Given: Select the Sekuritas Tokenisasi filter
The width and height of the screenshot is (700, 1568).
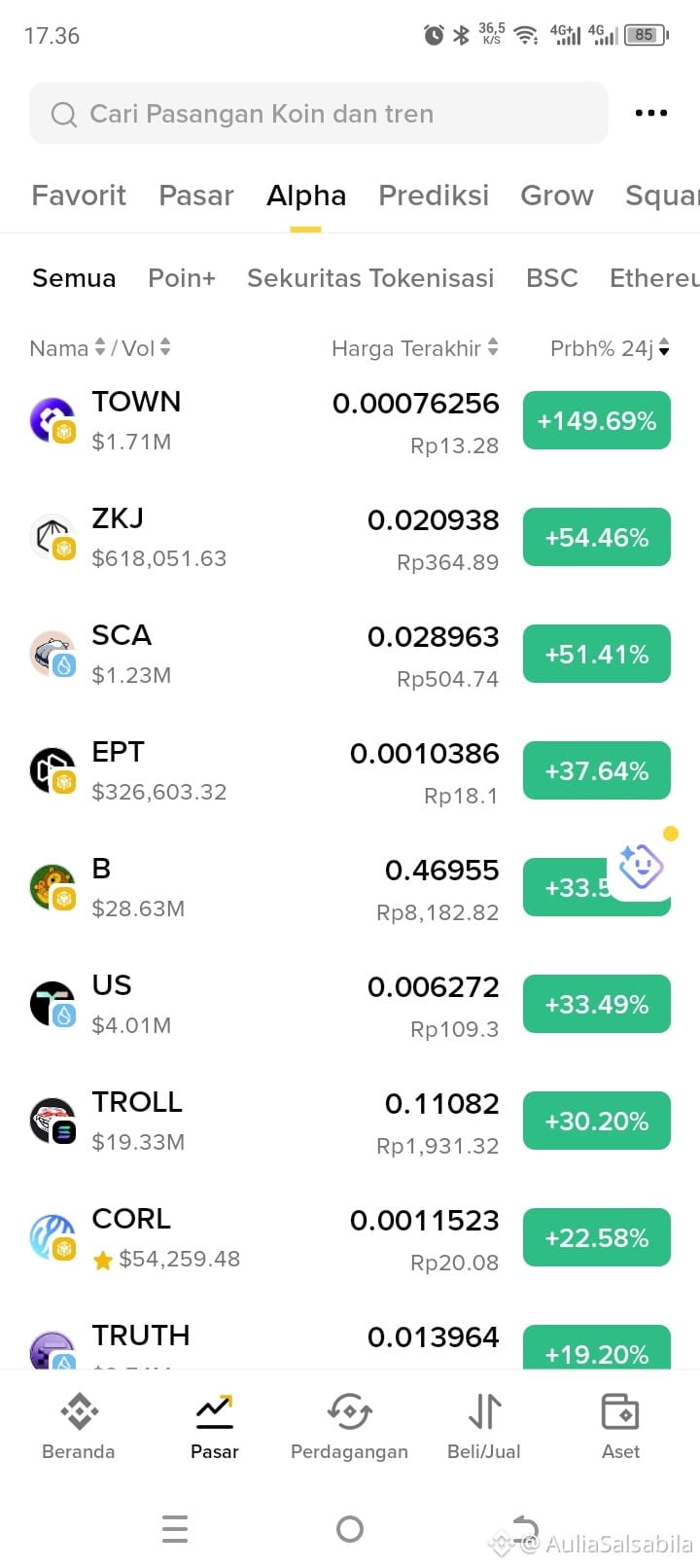Looking at the screenshot, I should click(370, 278).
